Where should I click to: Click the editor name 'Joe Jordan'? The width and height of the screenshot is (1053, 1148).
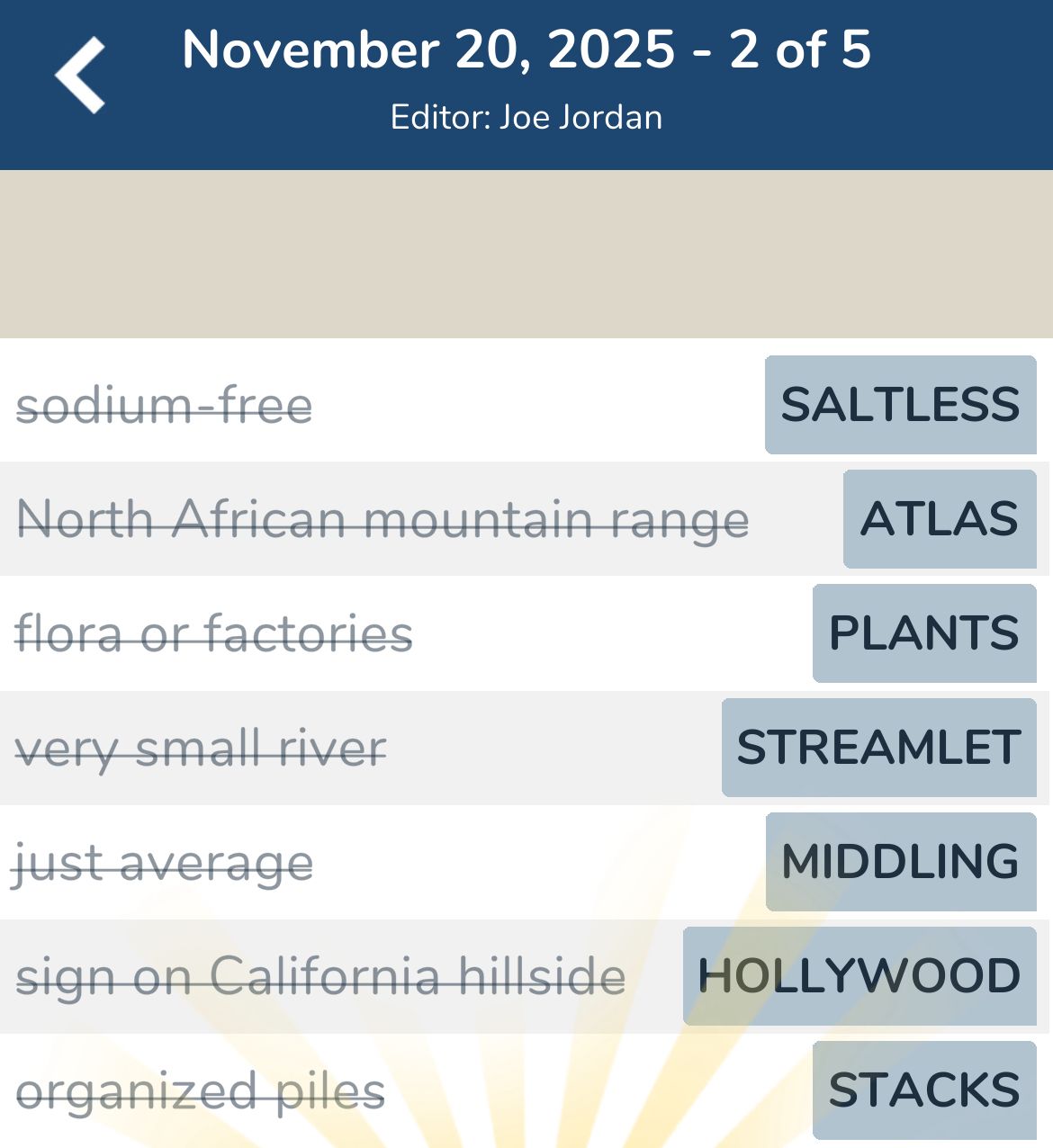[x=526, y=116]
